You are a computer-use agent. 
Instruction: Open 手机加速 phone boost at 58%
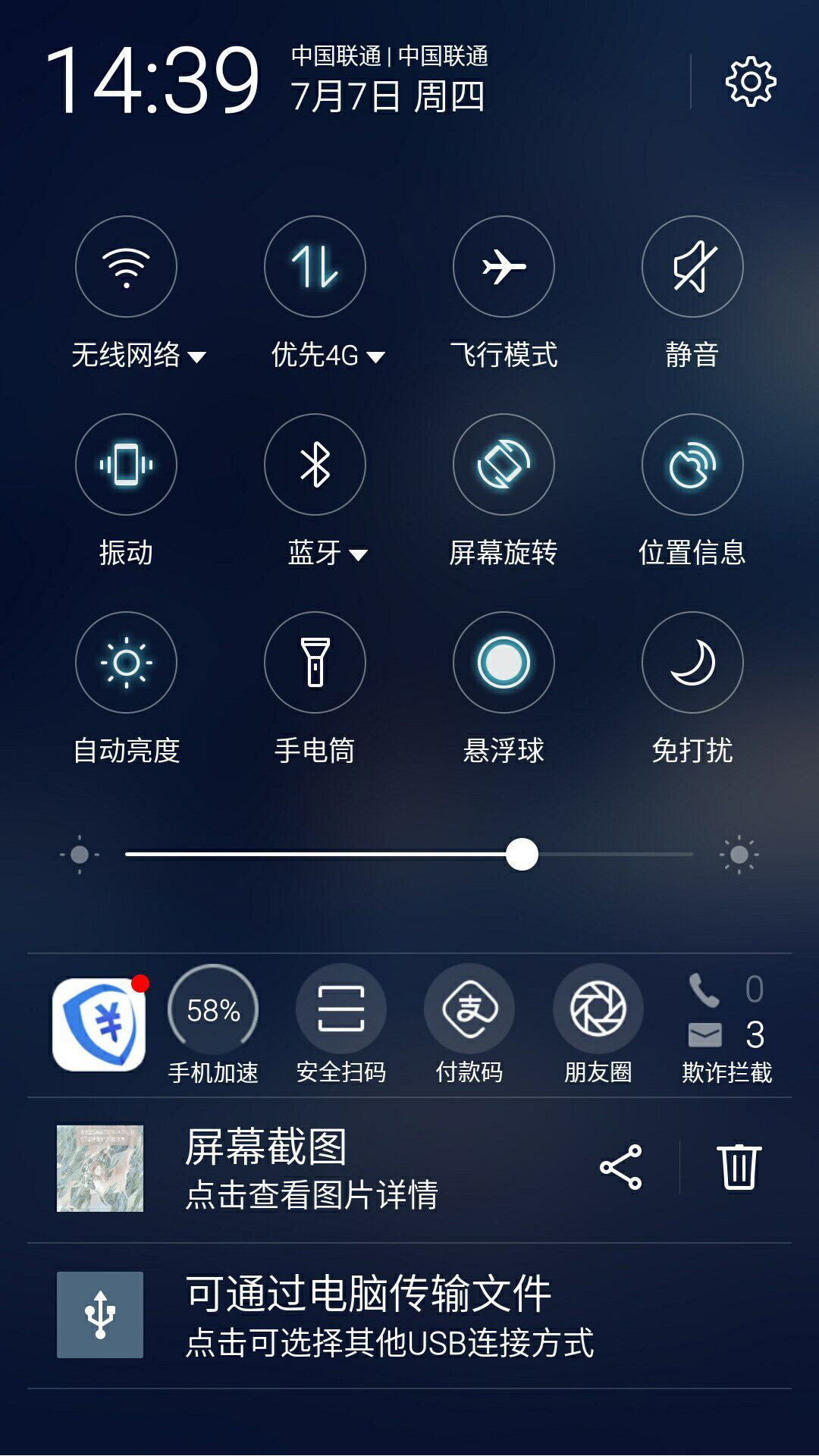coord(213,1010)
